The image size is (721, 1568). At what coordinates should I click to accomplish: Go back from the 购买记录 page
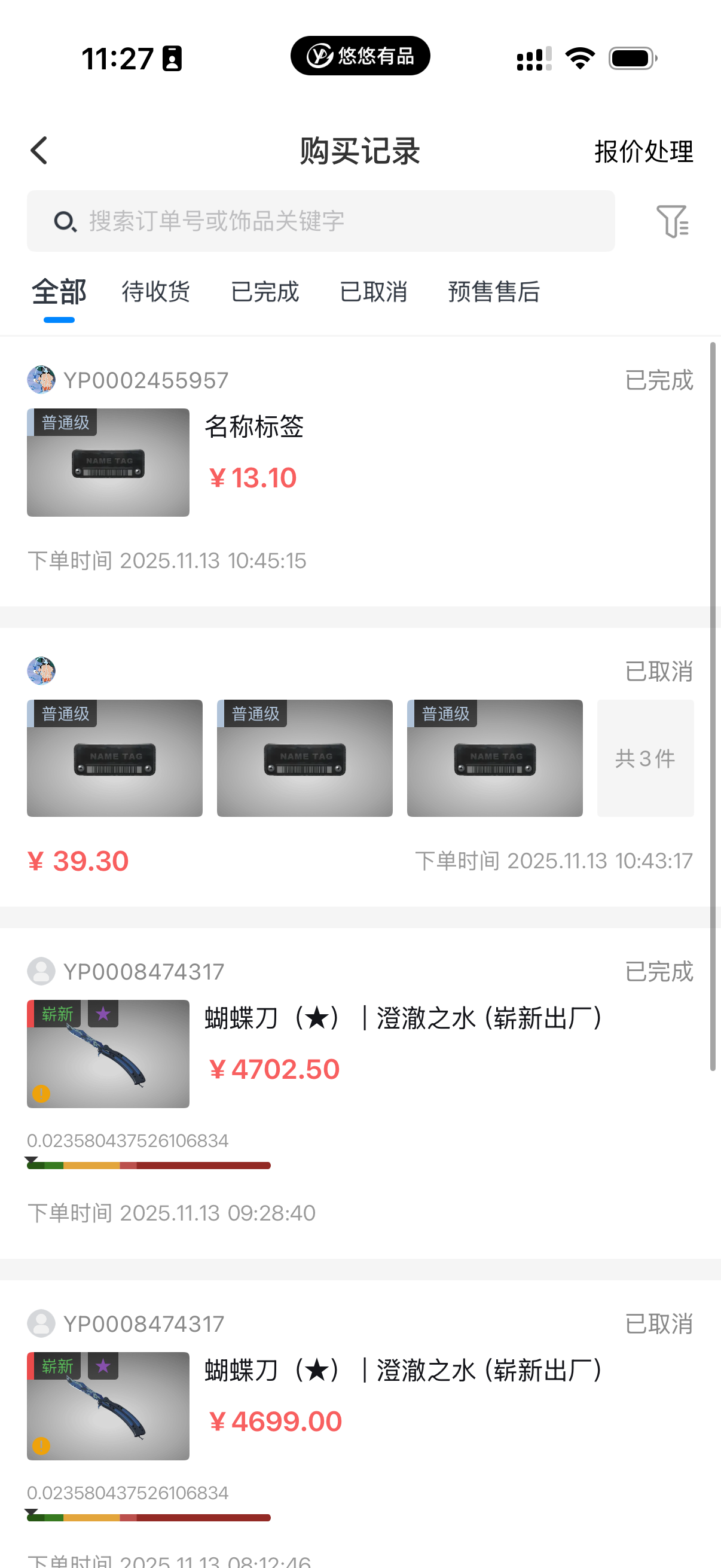tap(39, 150)
